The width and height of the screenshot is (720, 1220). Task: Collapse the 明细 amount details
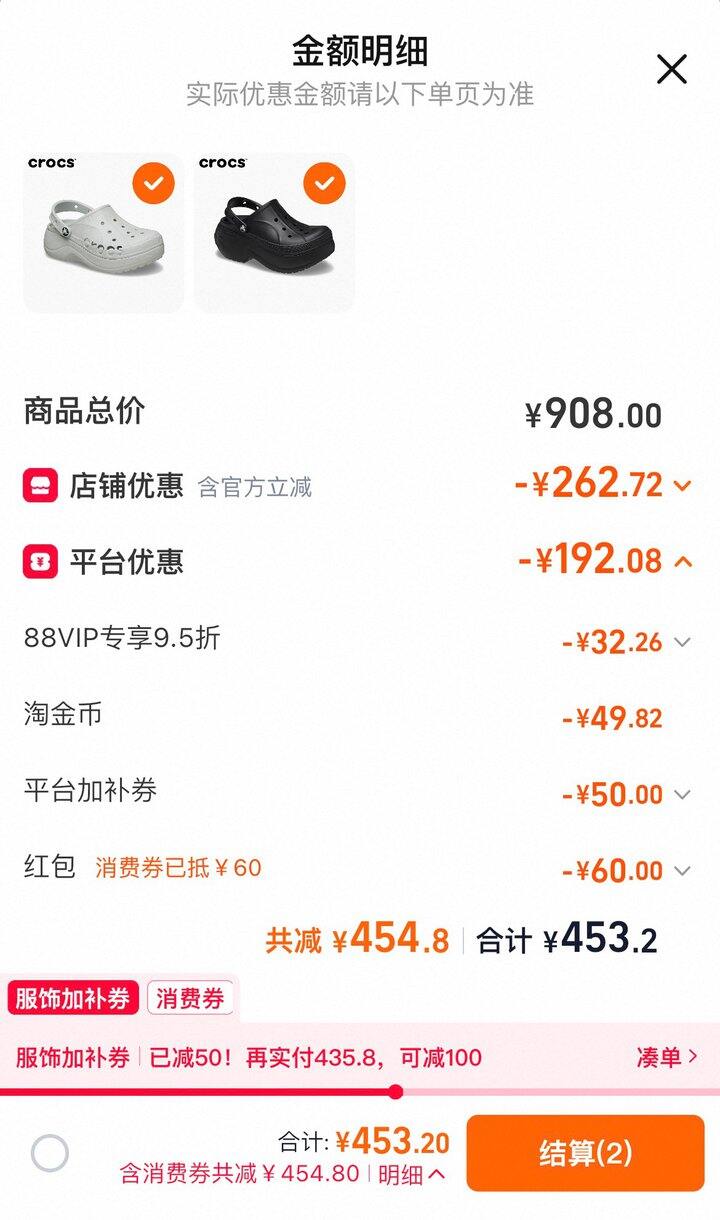click(x=411, y=1175)
